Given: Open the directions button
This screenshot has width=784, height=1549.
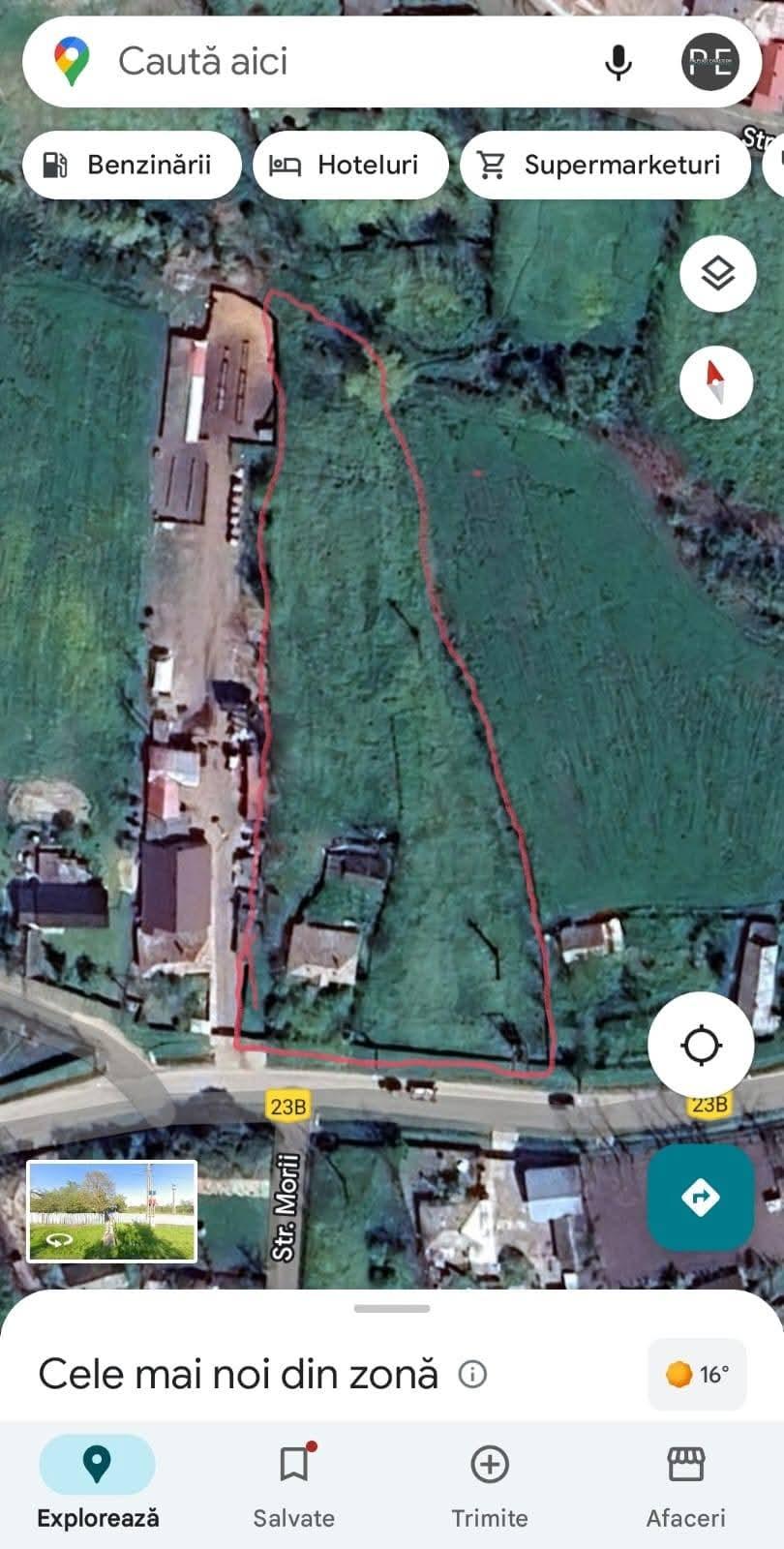Looking at the screenshot, I should coord(701,1198).
